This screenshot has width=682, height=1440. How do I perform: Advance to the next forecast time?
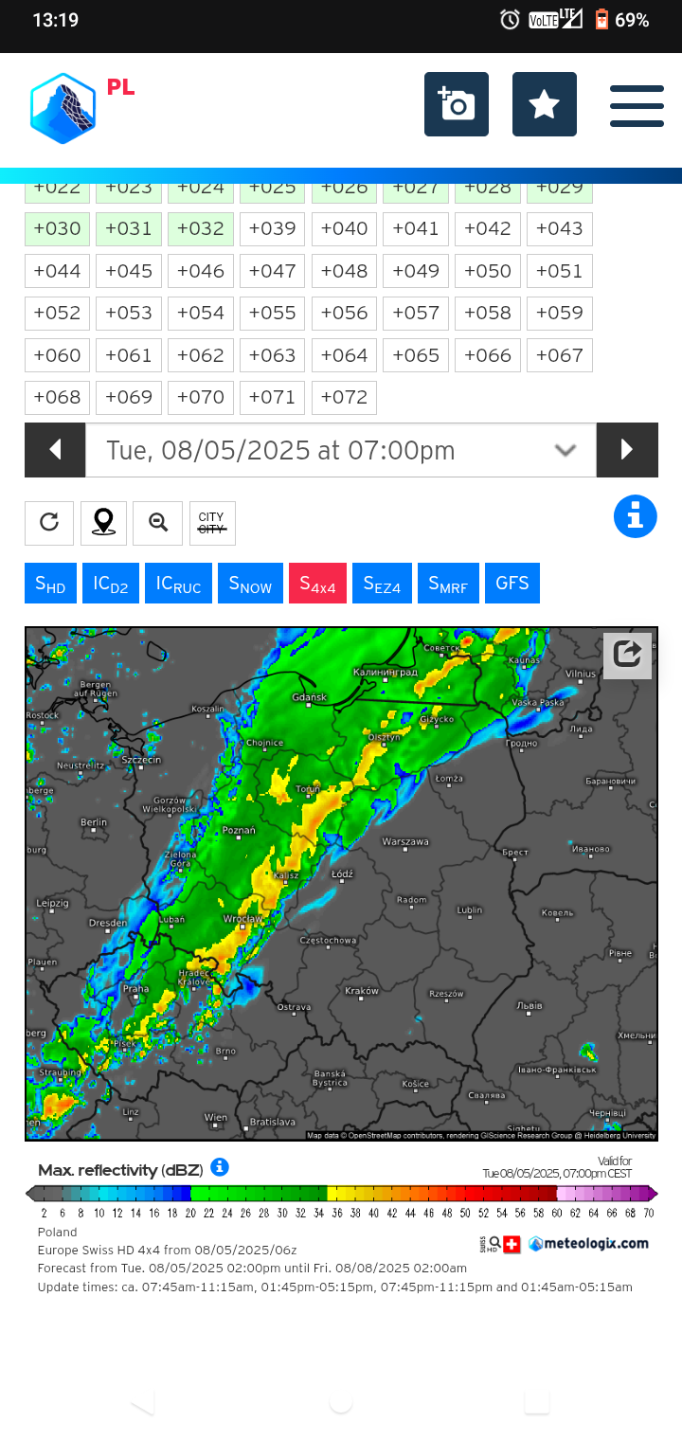coord(627,450)
